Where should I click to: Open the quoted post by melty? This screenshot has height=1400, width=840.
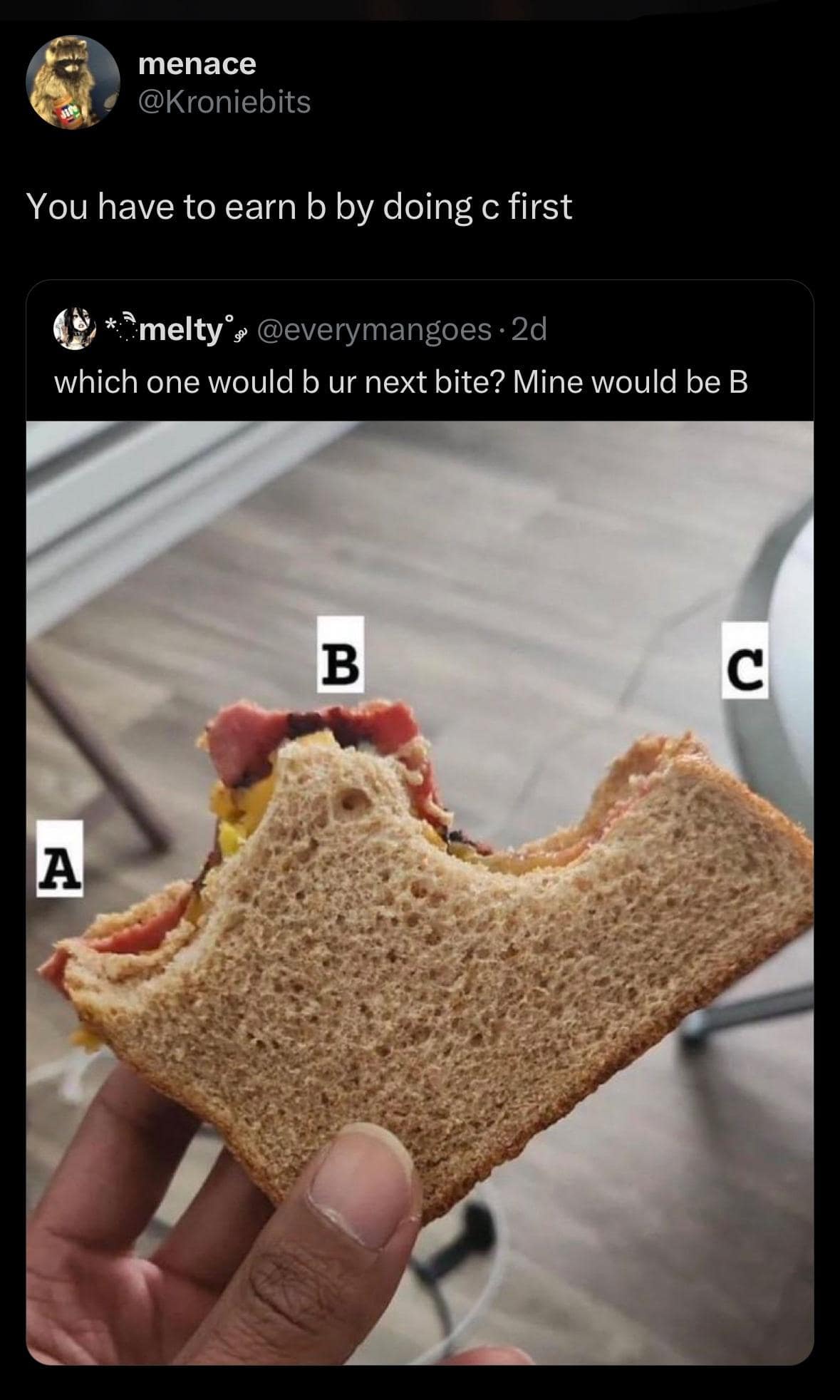[x=400, y=382]
